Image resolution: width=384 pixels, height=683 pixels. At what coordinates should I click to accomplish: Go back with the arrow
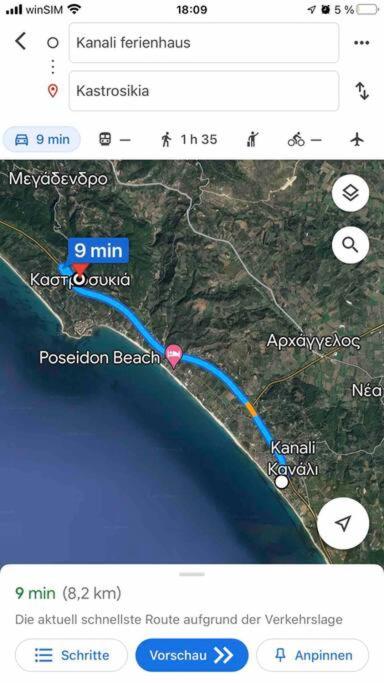tap(20, 42)
